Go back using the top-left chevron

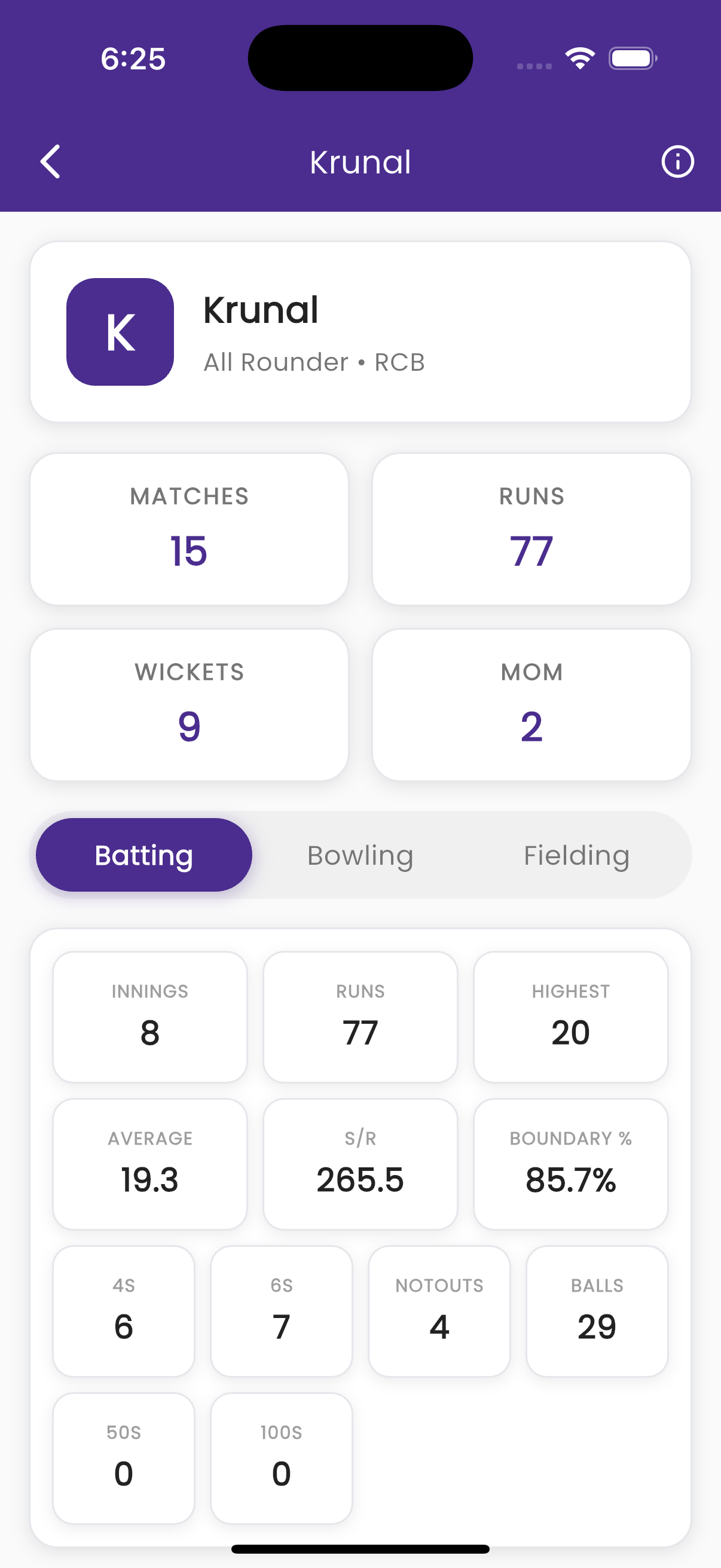(51, 162)
